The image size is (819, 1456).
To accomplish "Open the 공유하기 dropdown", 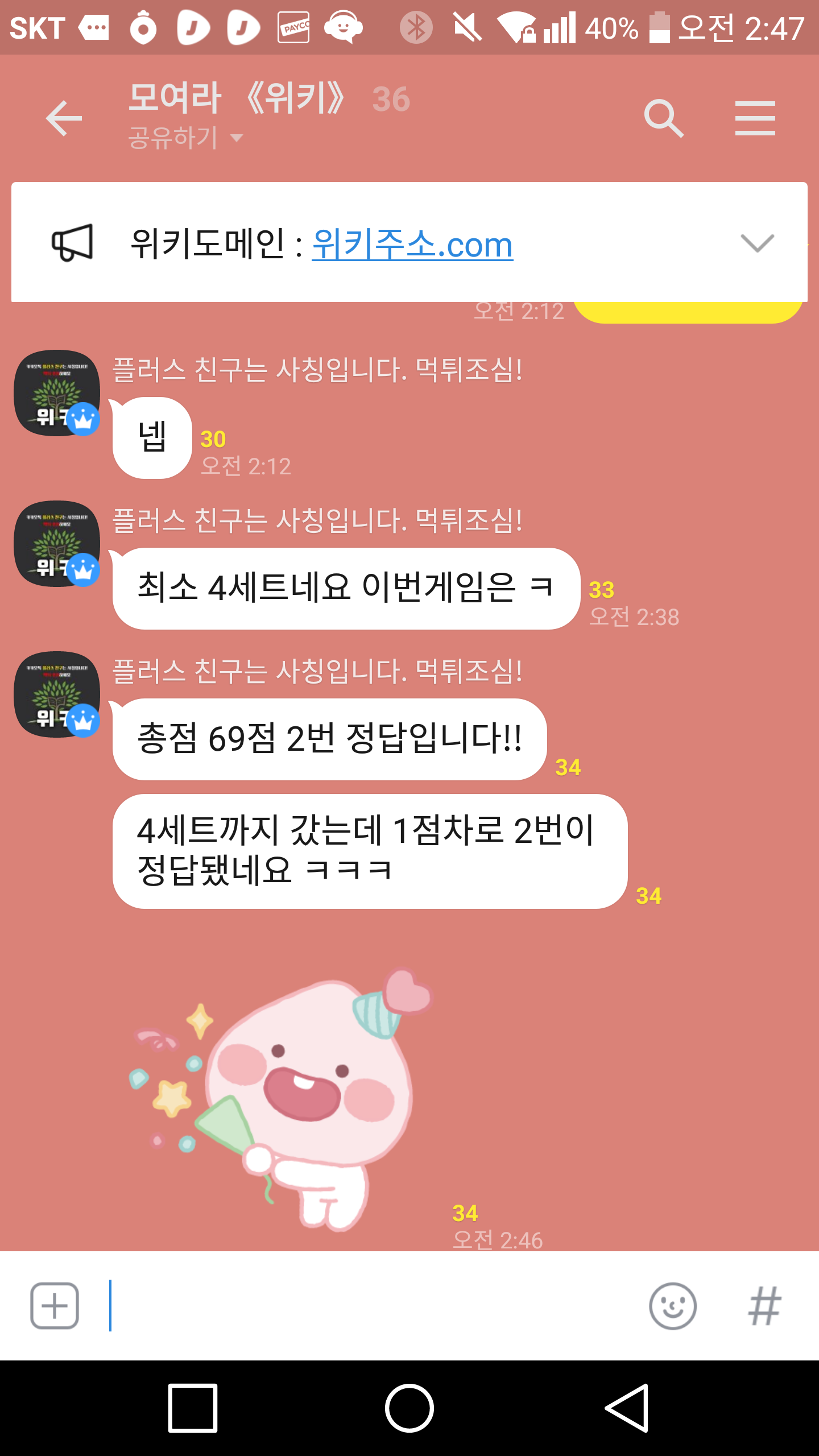I will [x=185, y=138].
